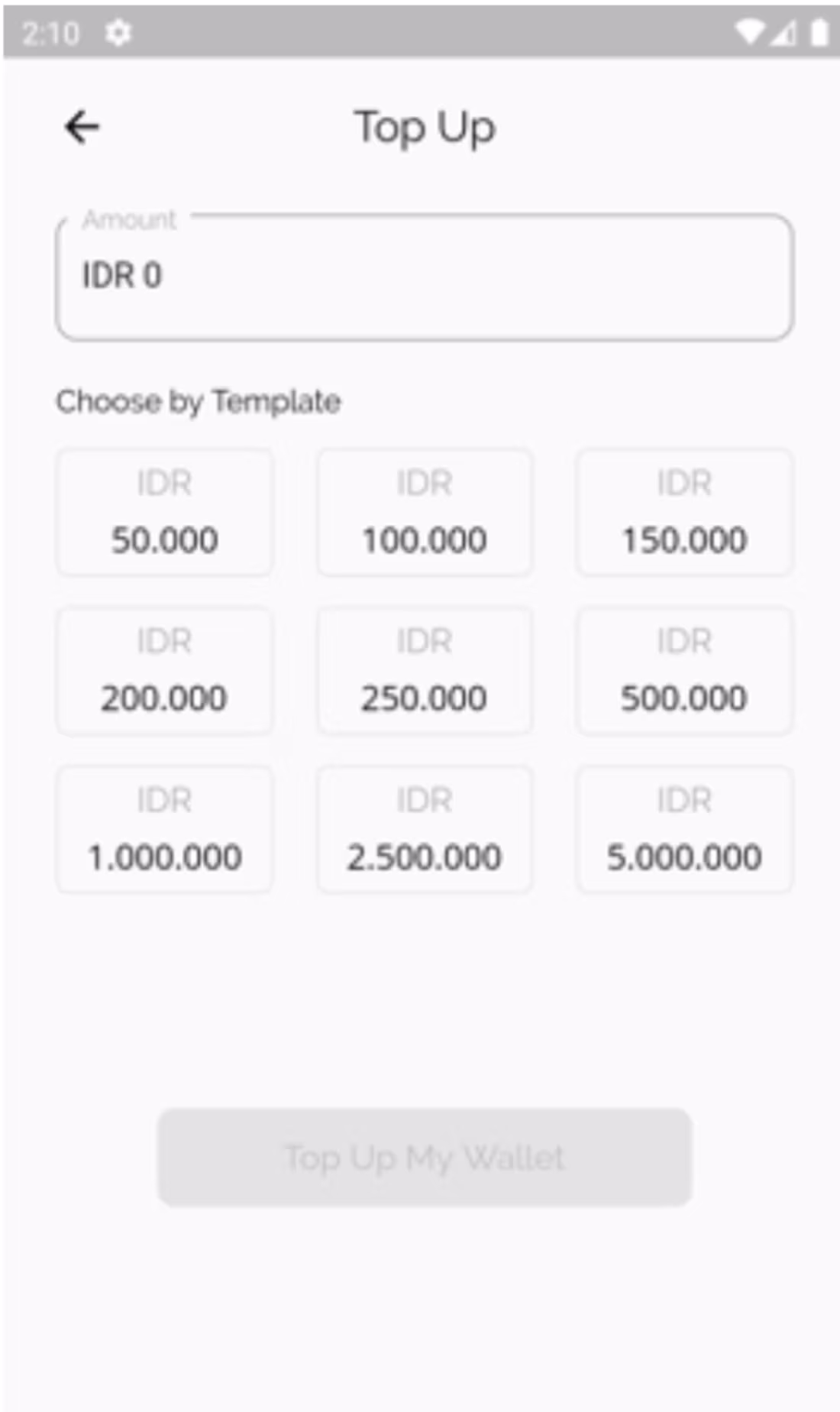Tap the Top Up My Wallet button
Image resolution: width=840 pixels, height=1412 pixels.
pos(425,1158)
